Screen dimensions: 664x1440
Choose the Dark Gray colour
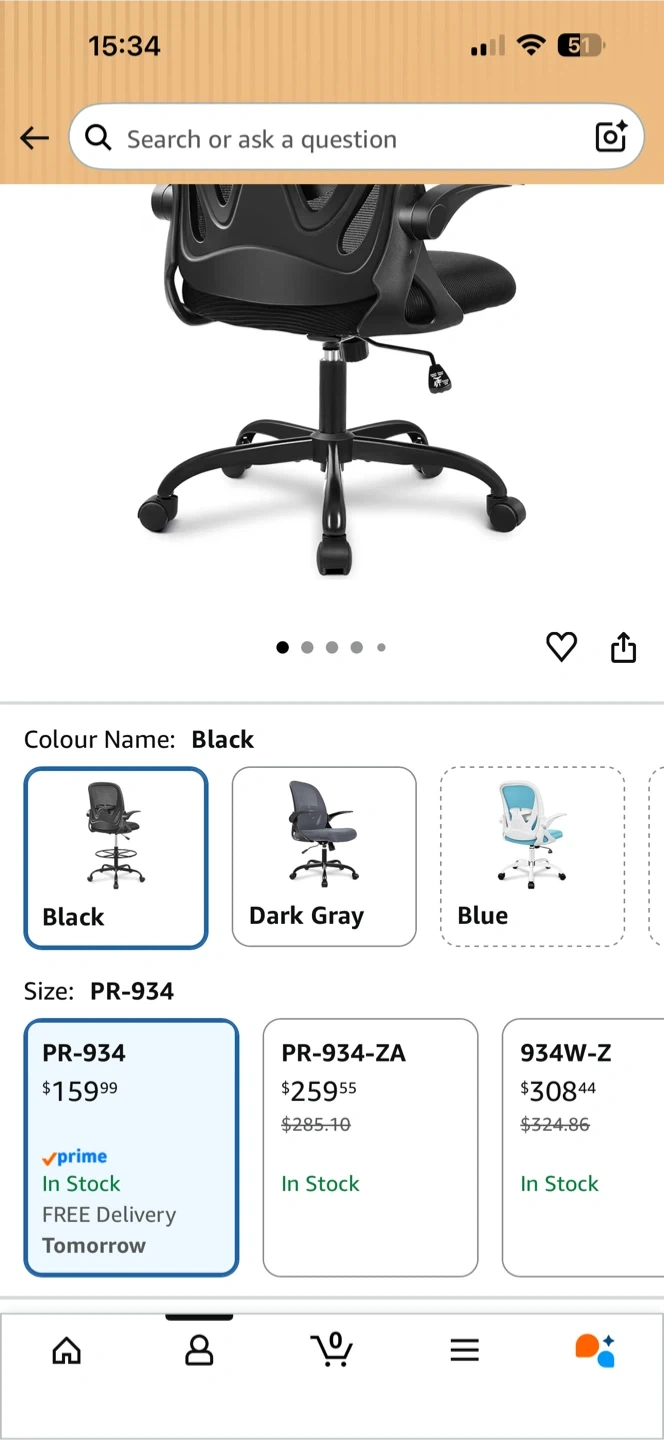pos(324,856)
